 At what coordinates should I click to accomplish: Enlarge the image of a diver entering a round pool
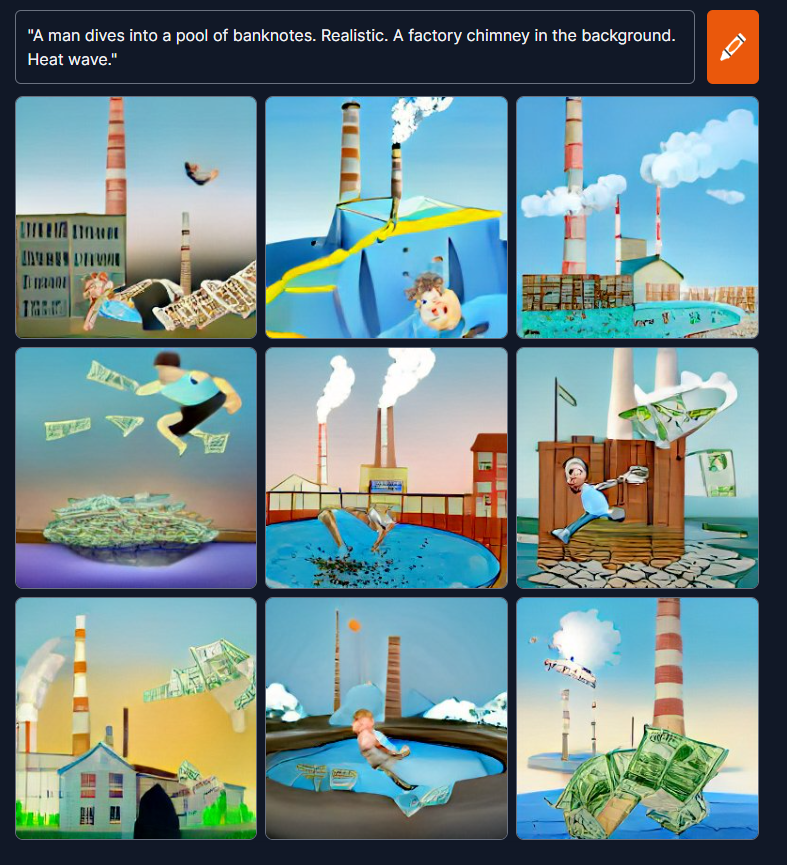(x=386, y=468)
